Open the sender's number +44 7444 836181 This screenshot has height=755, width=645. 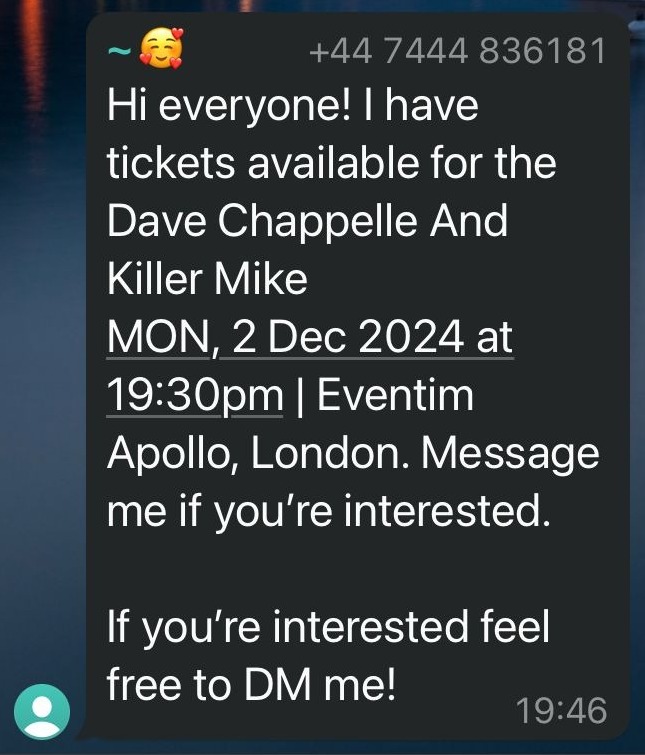point(458,49)
